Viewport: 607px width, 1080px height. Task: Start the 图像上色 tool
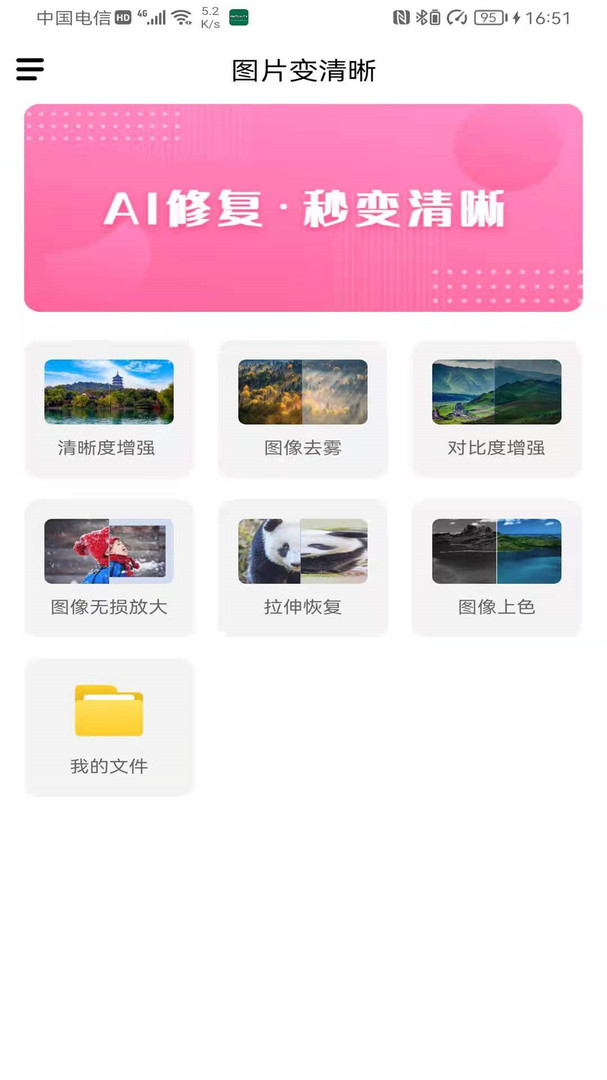pos(496,567)
